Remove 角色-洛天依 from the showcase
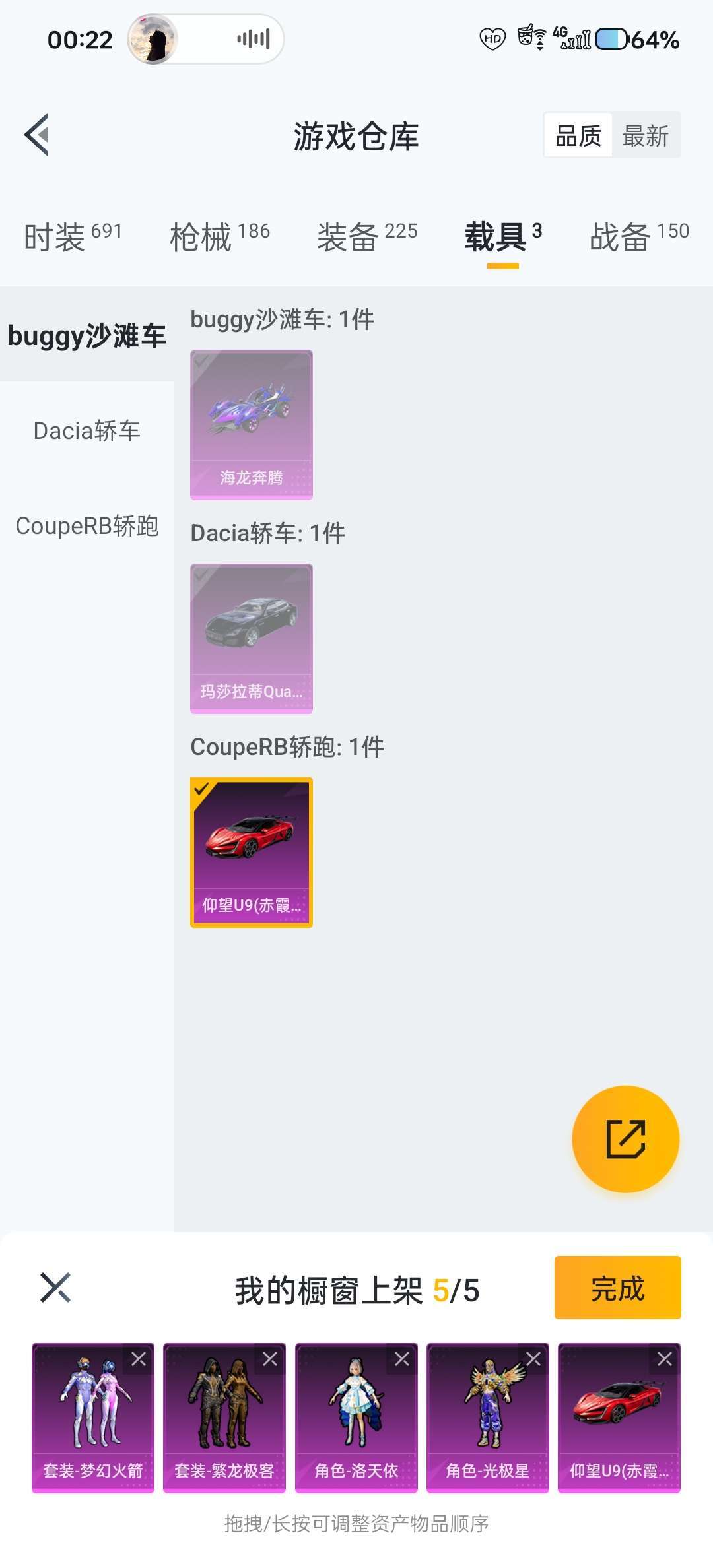This screenshot has width=713, height=1568. pyautogui.click(x=402, y=1359)
